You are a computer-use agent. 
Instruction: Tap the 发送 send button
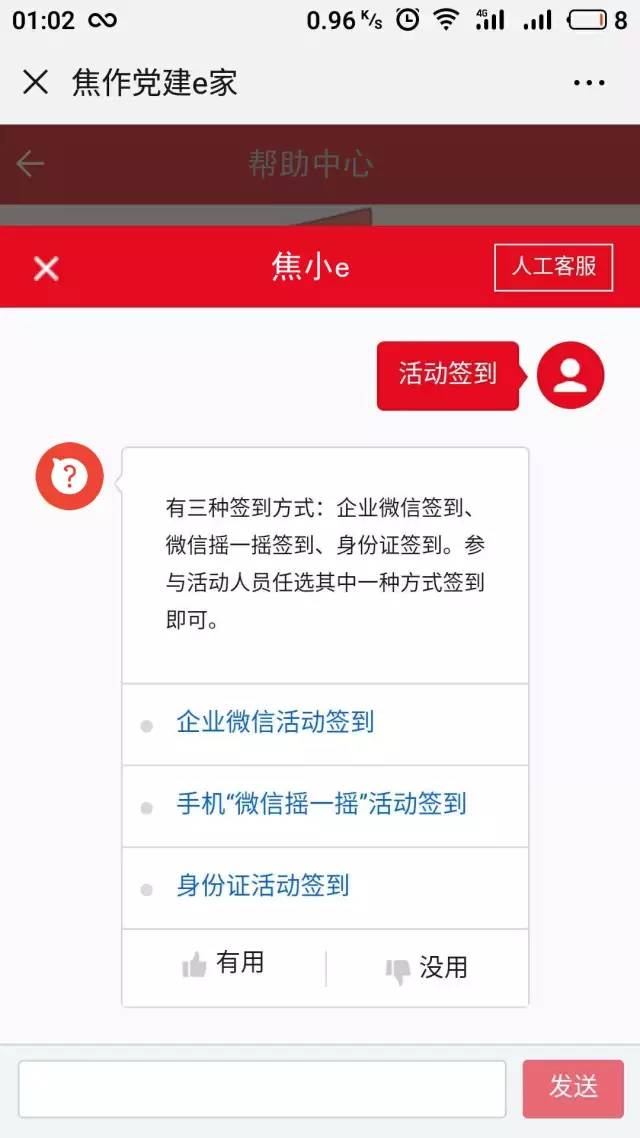coord(573,1088)
